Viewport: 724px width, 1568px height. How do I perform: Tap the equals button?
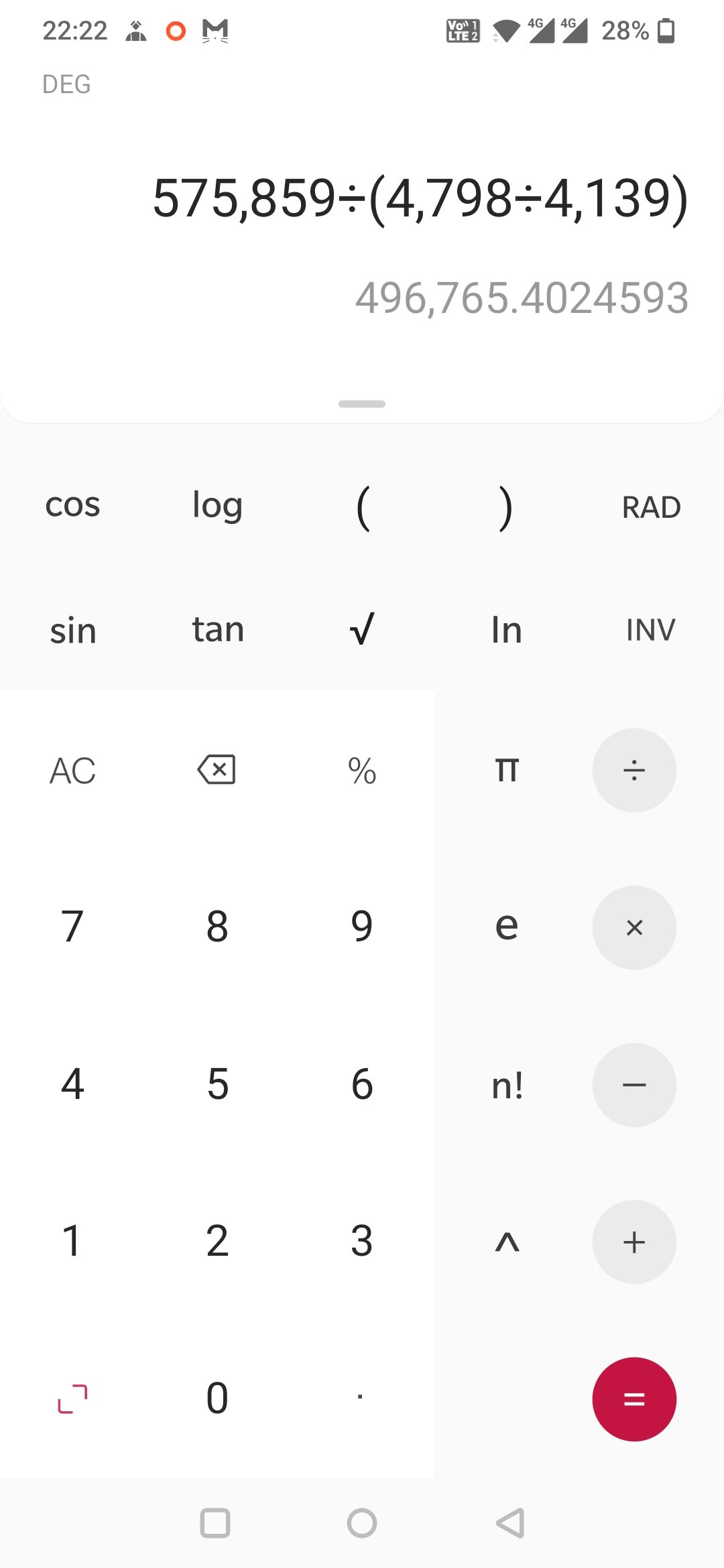(633, 1399)
